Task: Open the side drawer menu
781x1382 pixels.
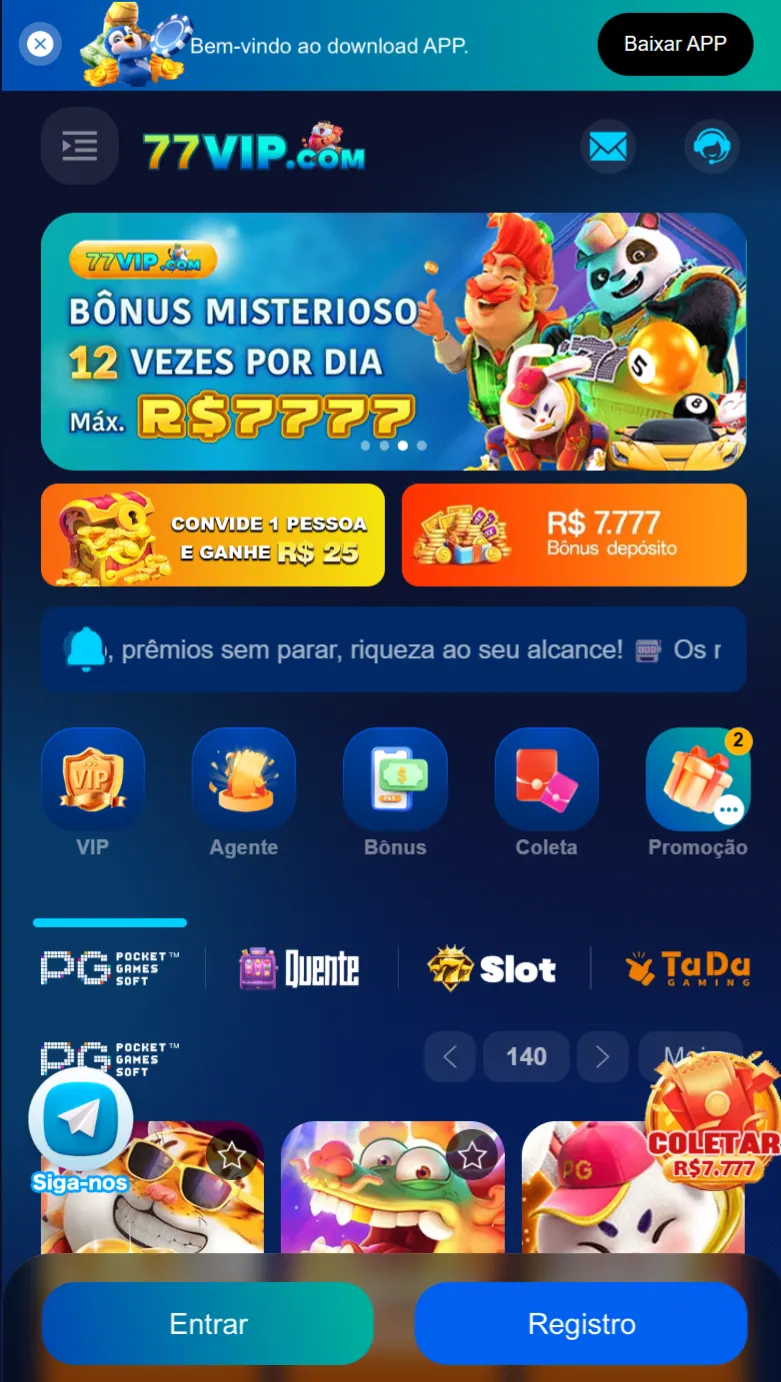Action: [79, 146]
